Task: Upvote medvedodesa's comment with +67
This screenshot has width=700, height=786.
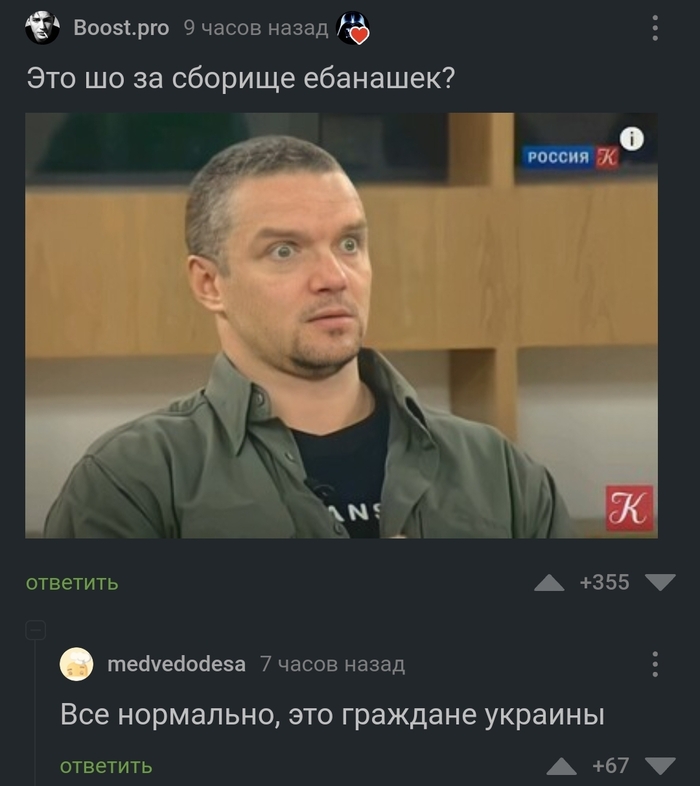Action: point(562,767)
